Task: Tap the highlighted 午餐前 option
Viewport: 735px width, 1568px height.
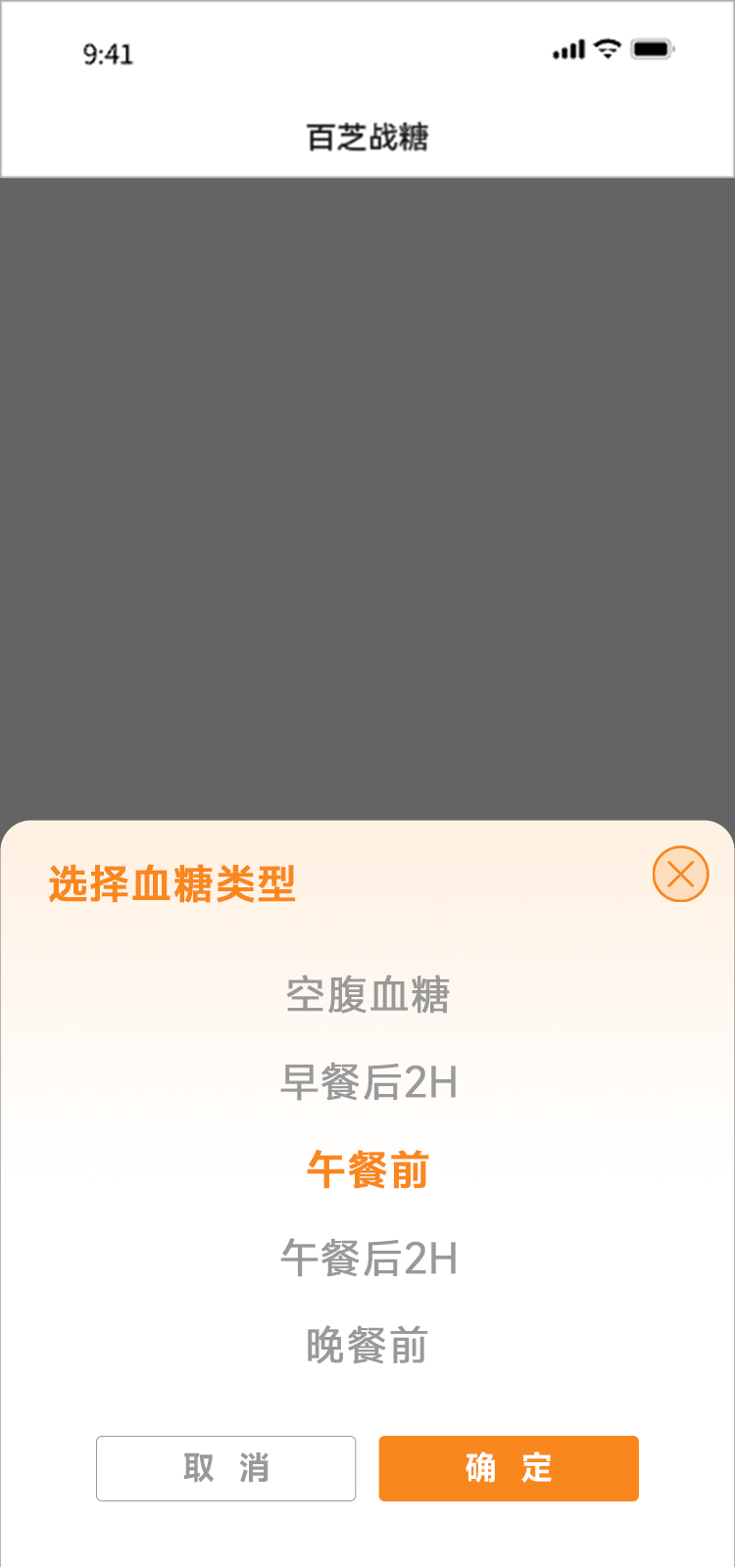Action: [367, 1169]
